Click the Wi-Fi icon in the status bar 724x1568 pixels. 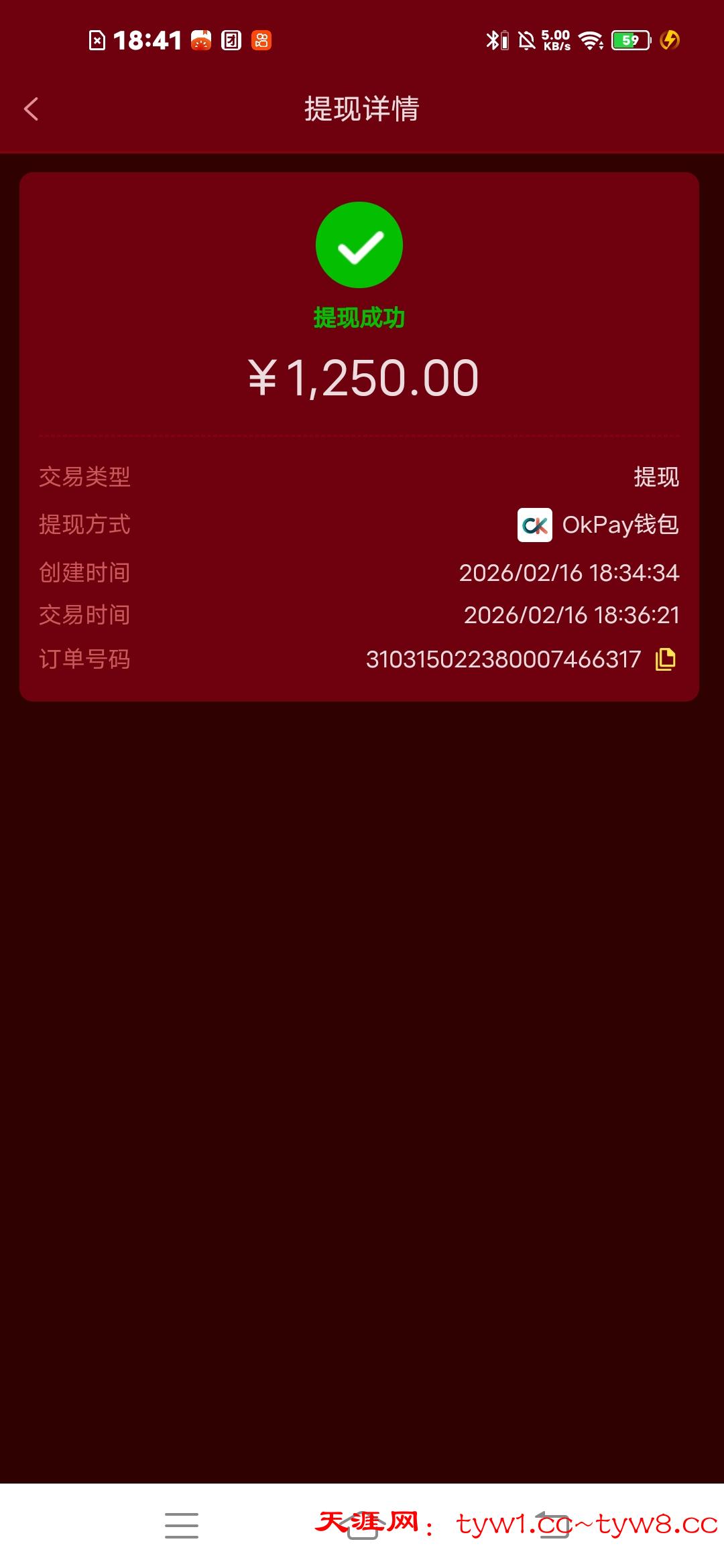click(x=590, y=42)
